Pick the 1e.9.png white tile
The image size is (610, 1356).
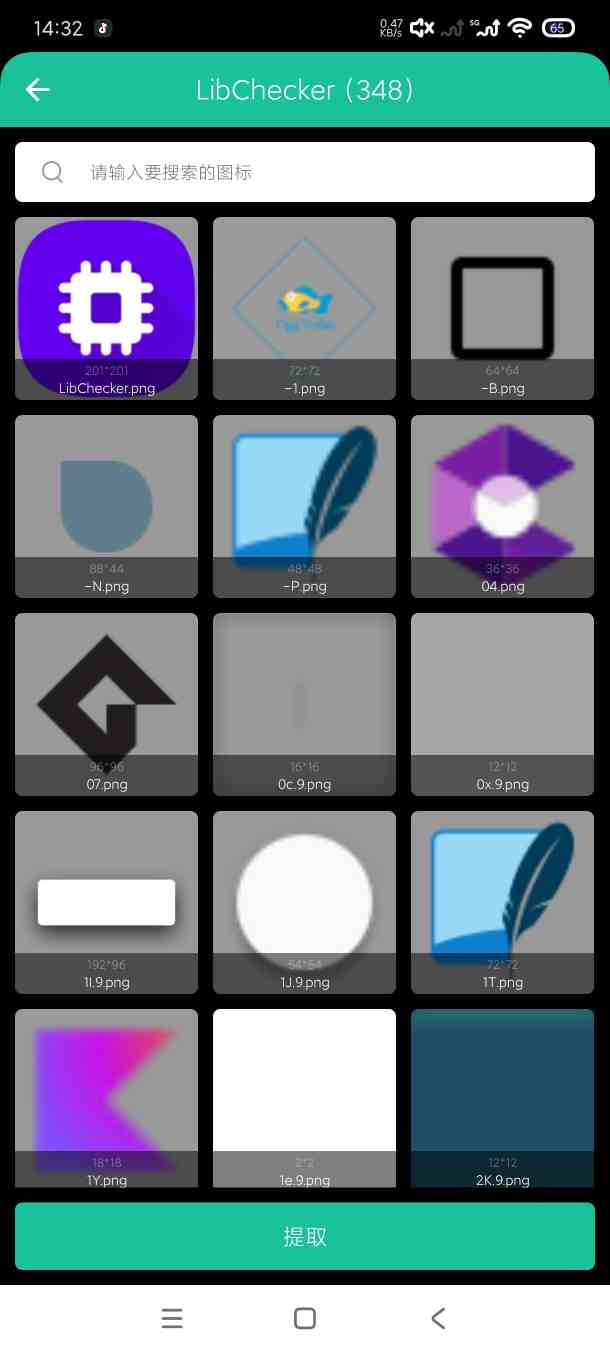pos(304,1097)
